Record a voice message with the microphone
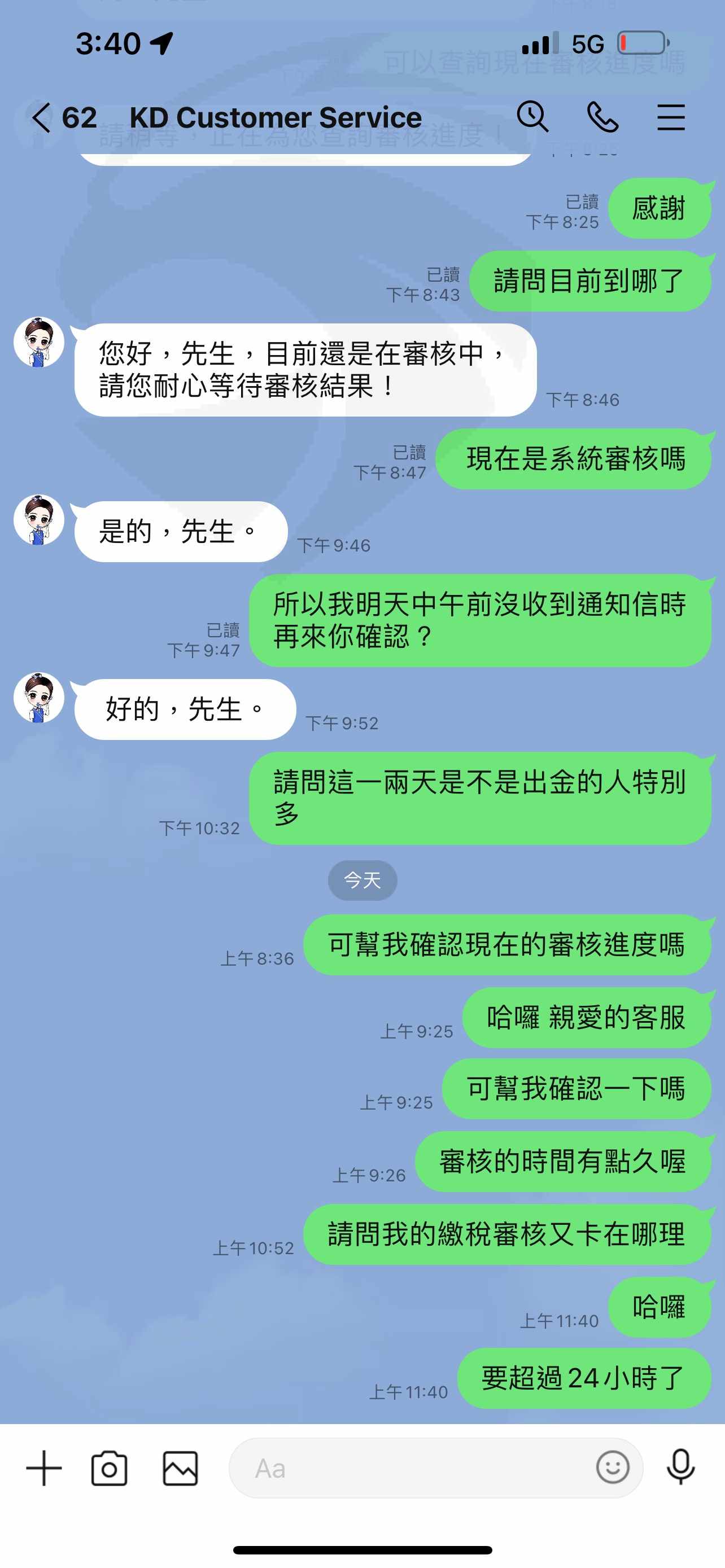The height and width of the screenshot is (1568, 725). coord(680,1467)
